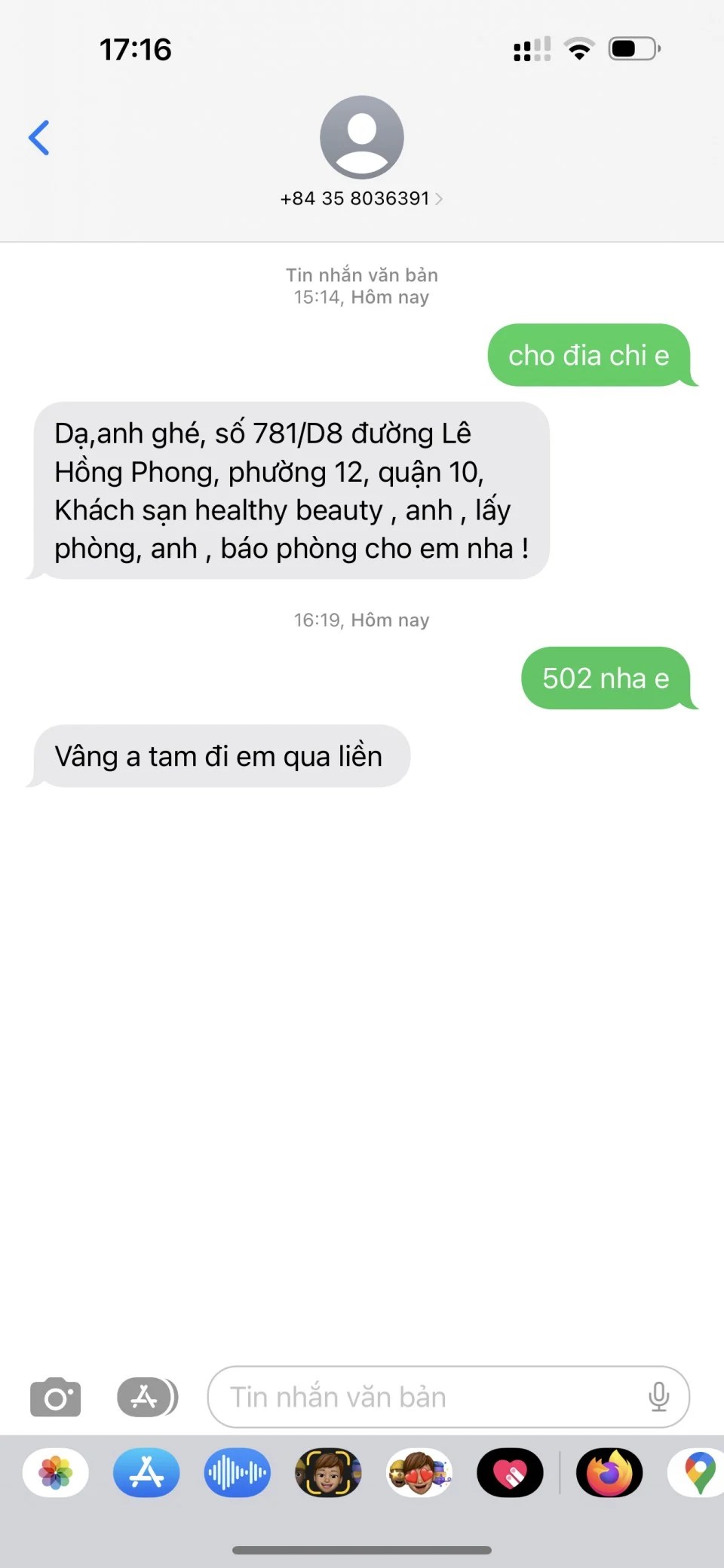The height and width of the screenshot is (1568, 724).
Task: Open the audio message waveform app
Action: pyautogui.click(x=237, y=1472)
